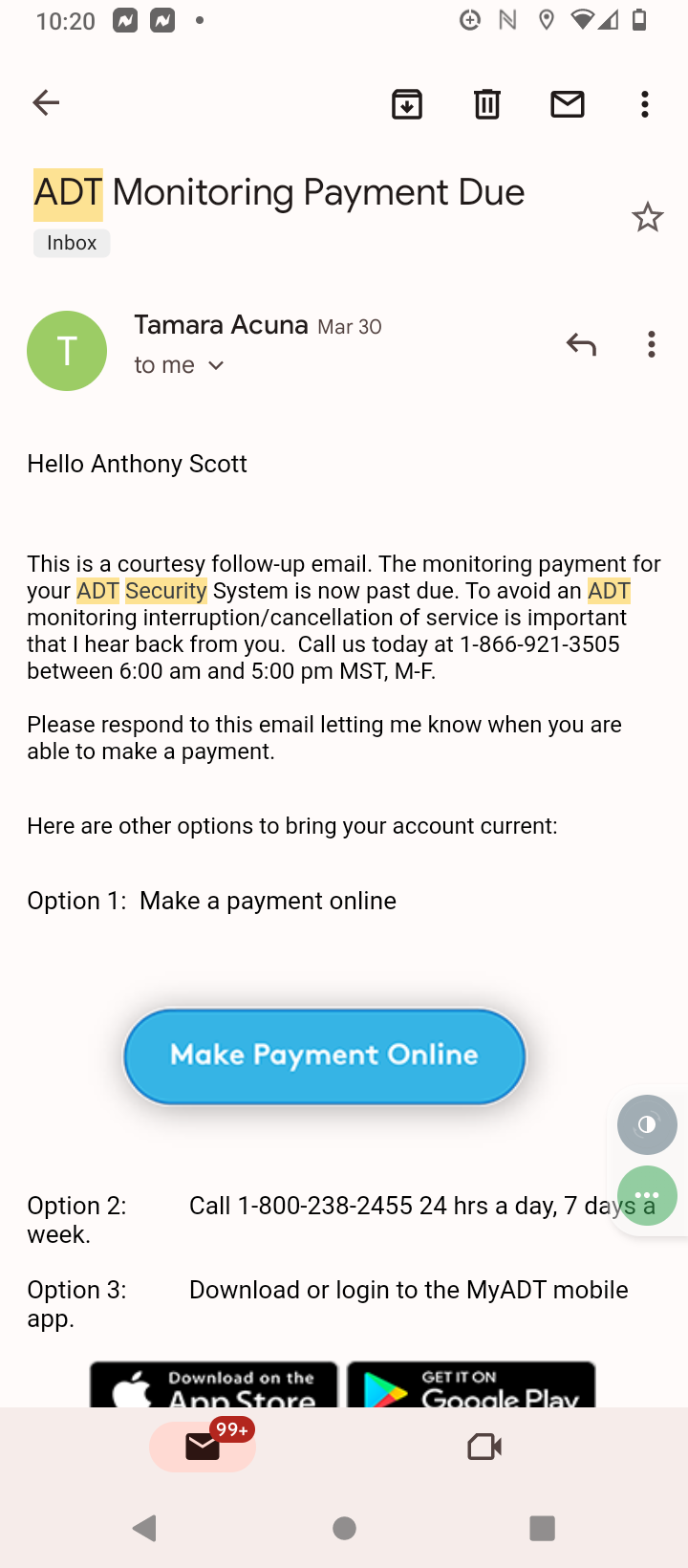Archive this email
This screenshot has height=1568, width=688.
tap(406, 103)
